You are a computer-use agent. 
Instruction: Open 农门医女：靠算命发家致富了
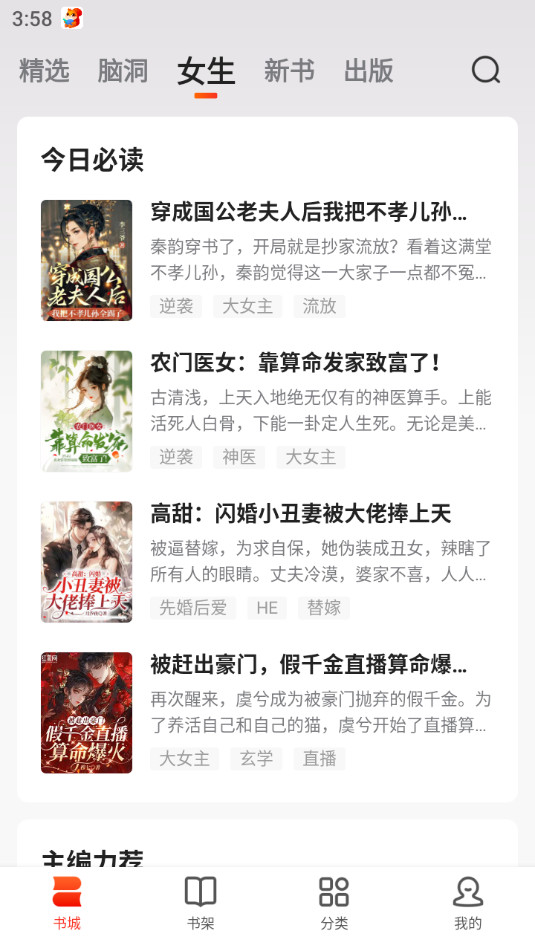coord(295,363)
